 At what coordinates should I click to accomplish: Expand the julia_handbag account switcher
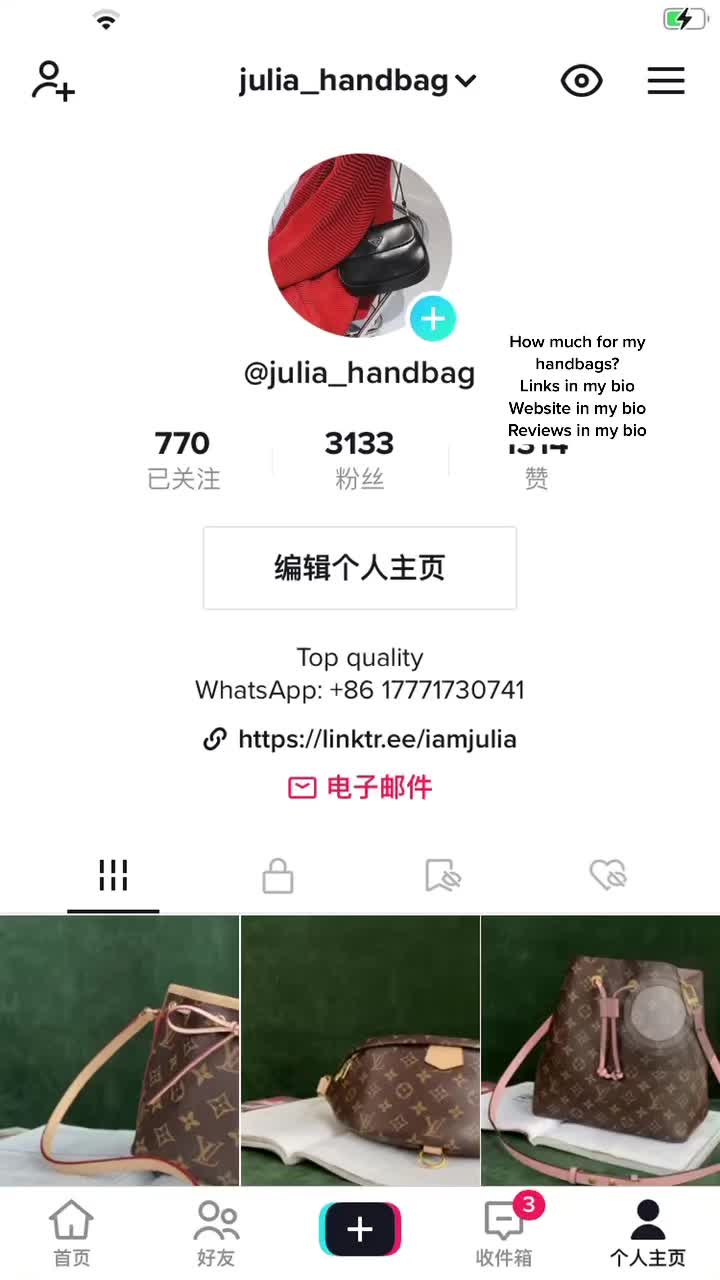[357, 81]
